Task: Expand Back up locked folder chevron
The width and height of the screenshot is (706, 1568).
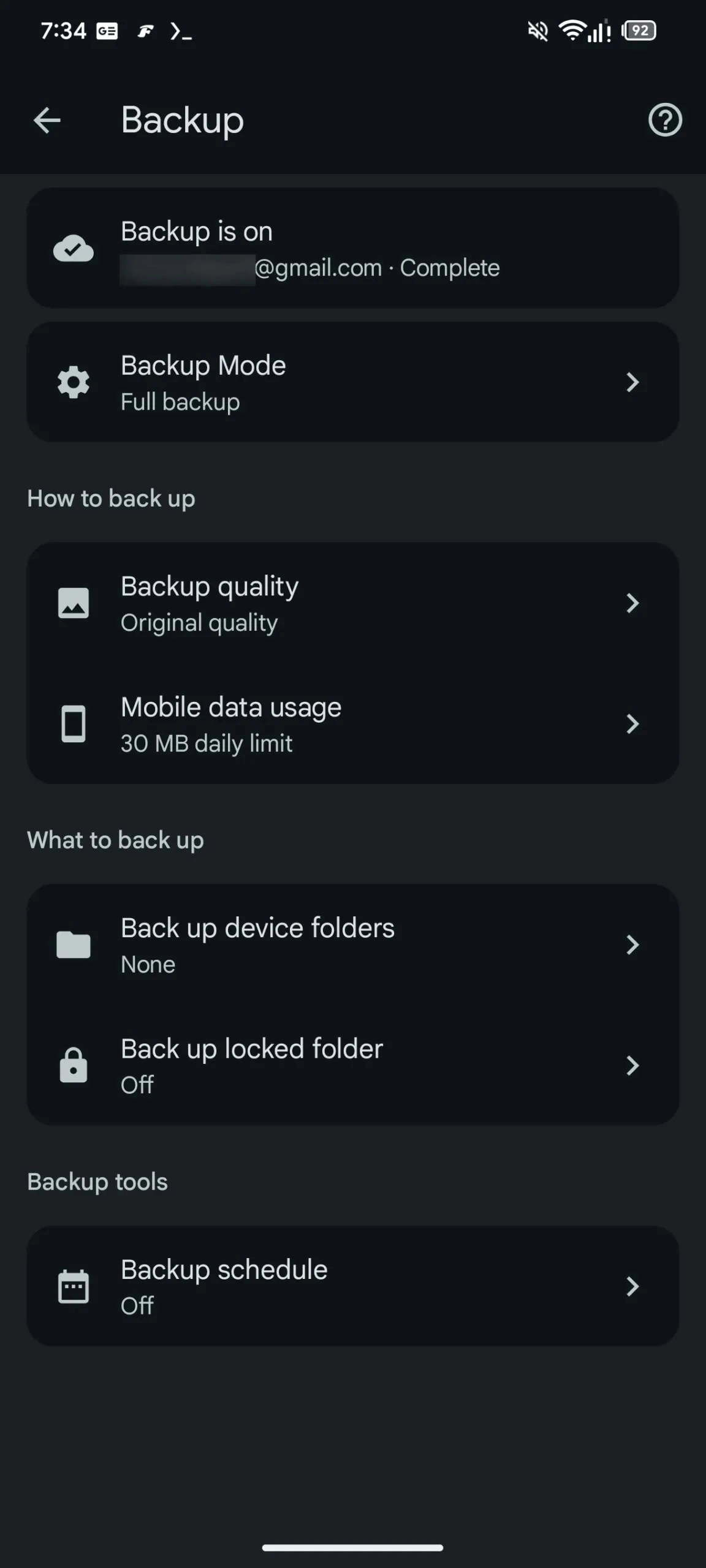Action: coord(634,1066)
